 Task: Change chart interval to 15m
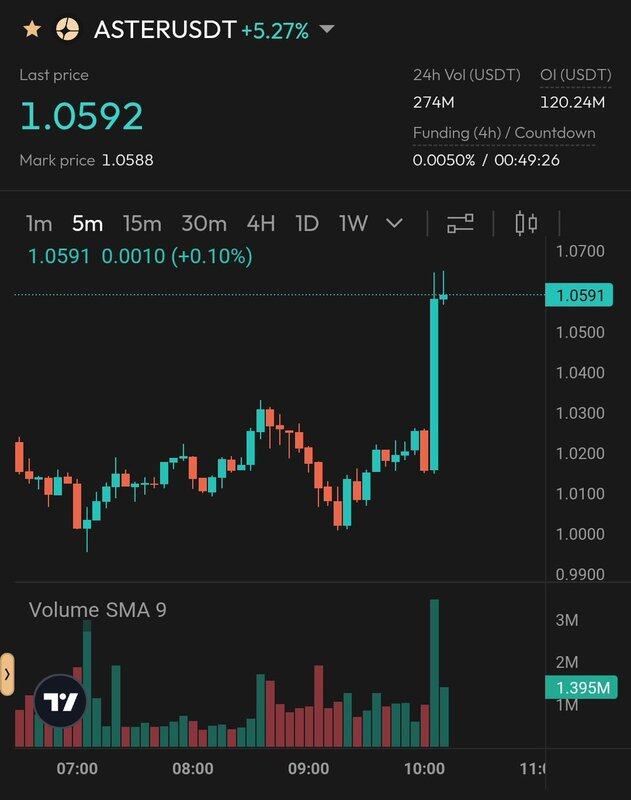coord(141,223)
